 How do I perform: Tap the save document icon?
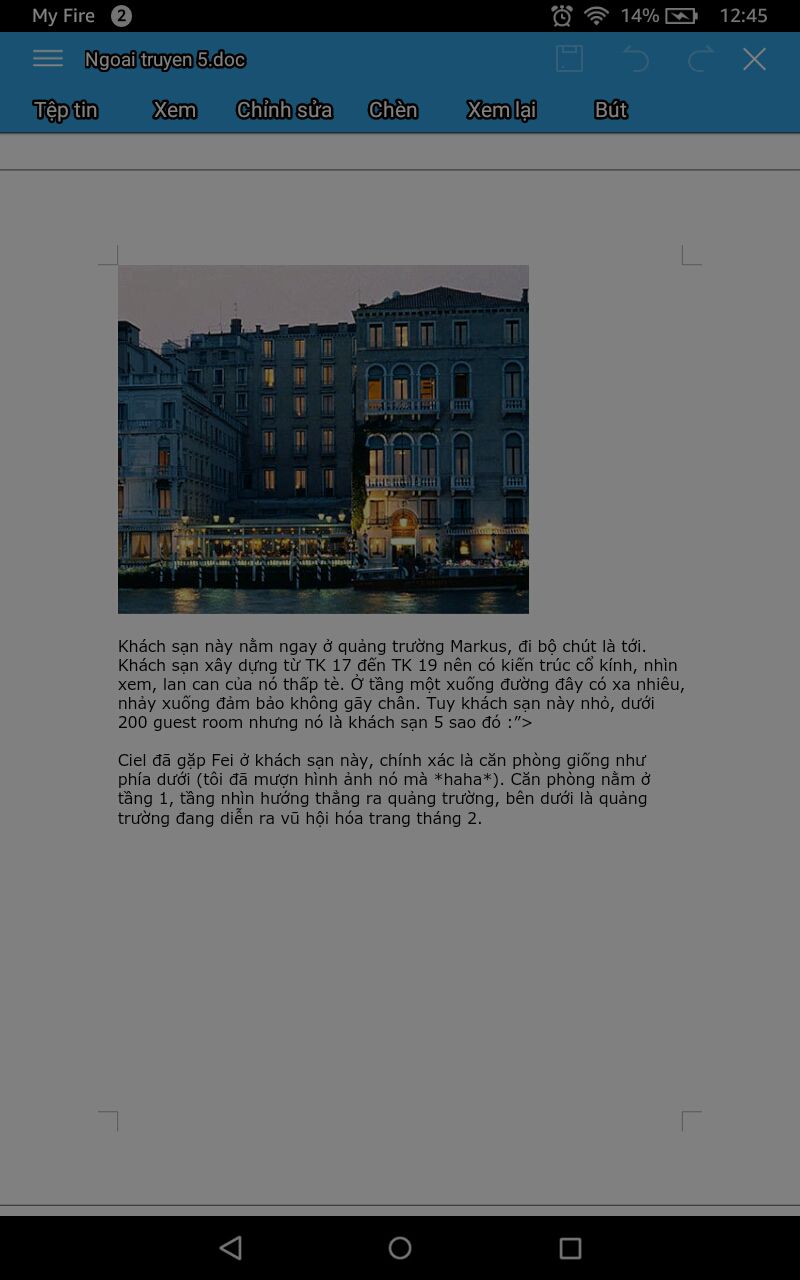point(569,59)
